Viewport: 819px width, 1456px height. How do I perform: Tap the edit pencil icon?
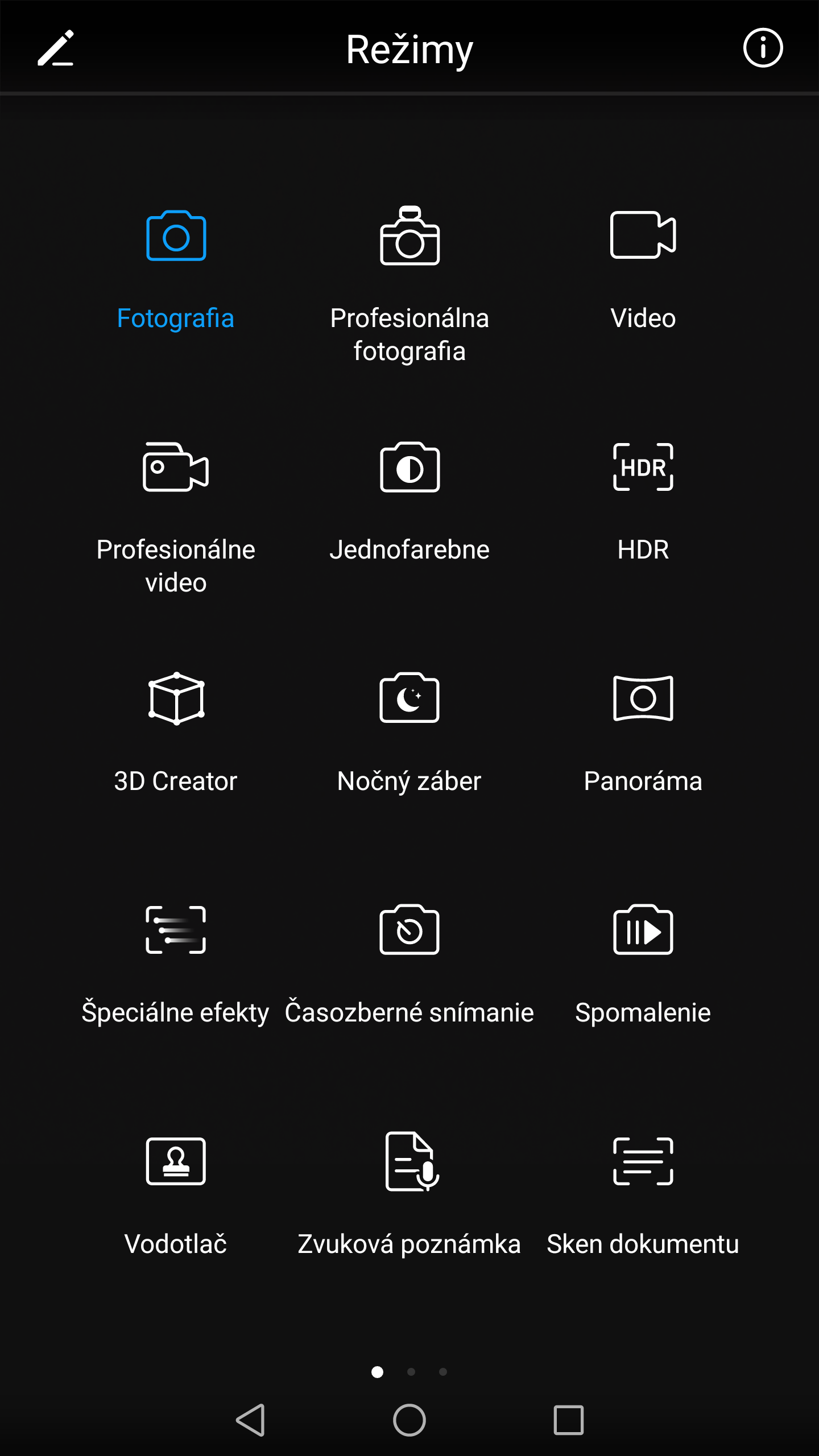pyautogui.click(x=56, y=48)
